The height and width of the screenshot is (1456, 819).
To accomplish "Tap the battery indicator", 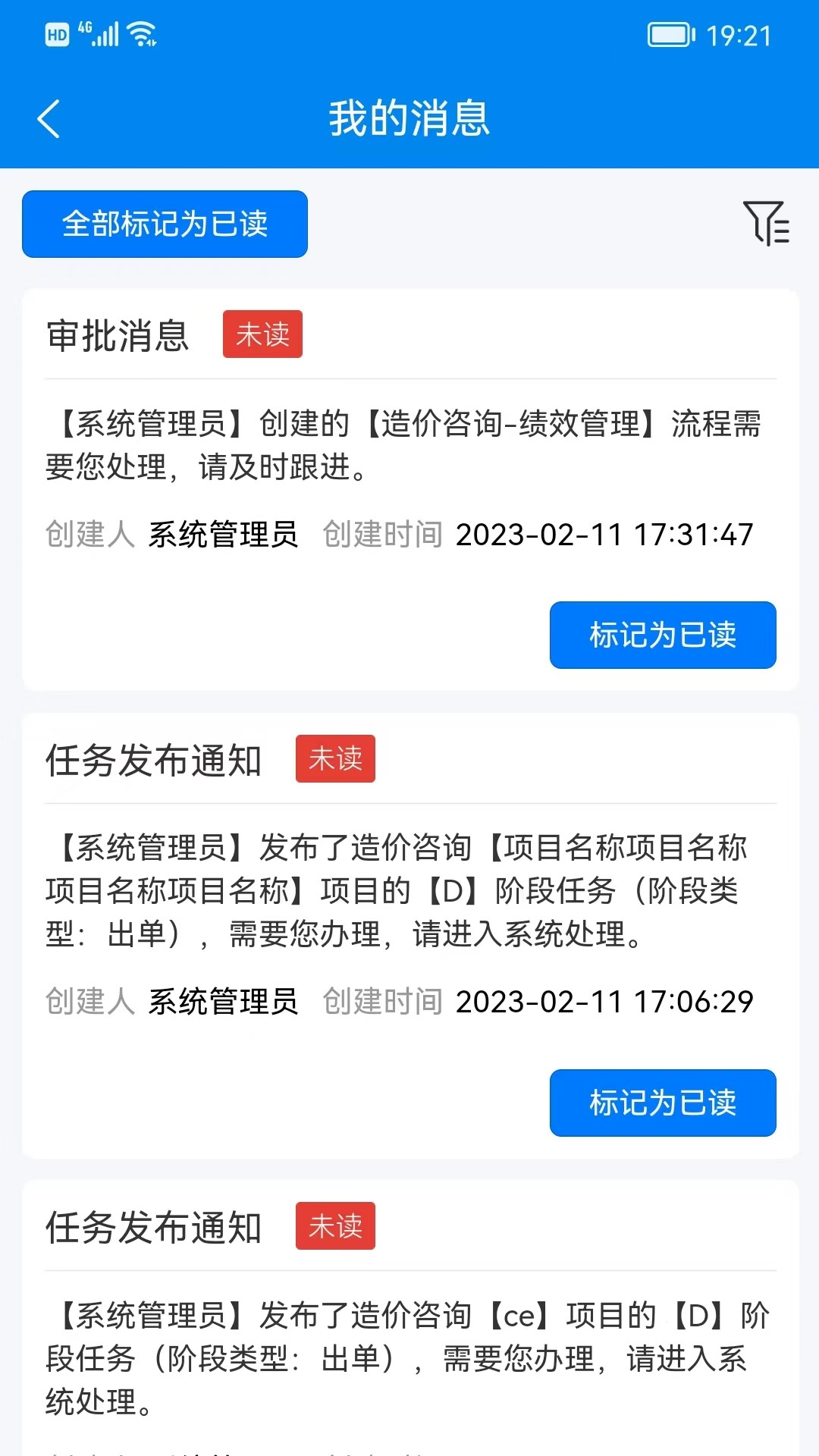I will coord(670,33).
